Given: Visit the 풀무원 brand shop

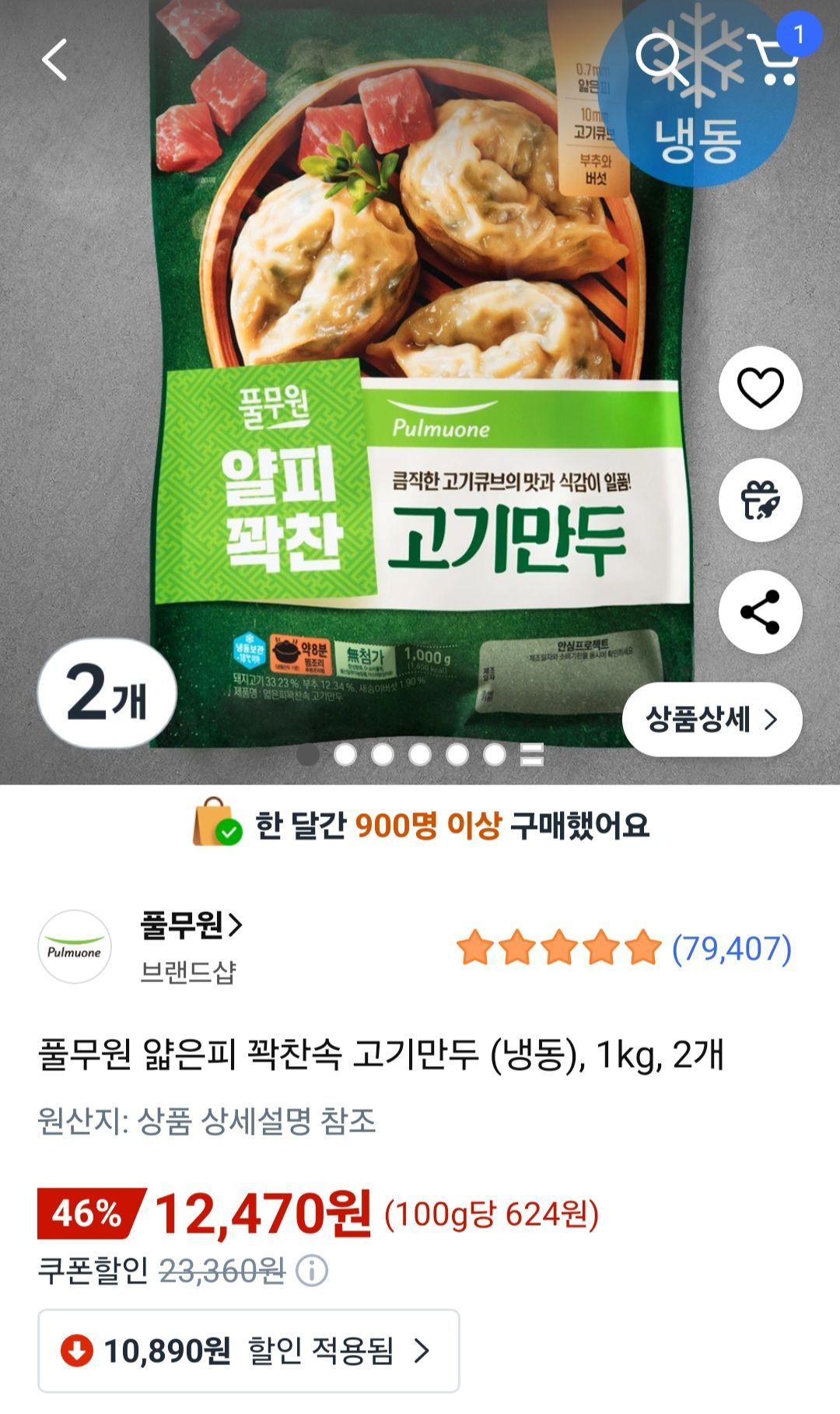Looking at the screenshot, I should (x=191, y=925).
